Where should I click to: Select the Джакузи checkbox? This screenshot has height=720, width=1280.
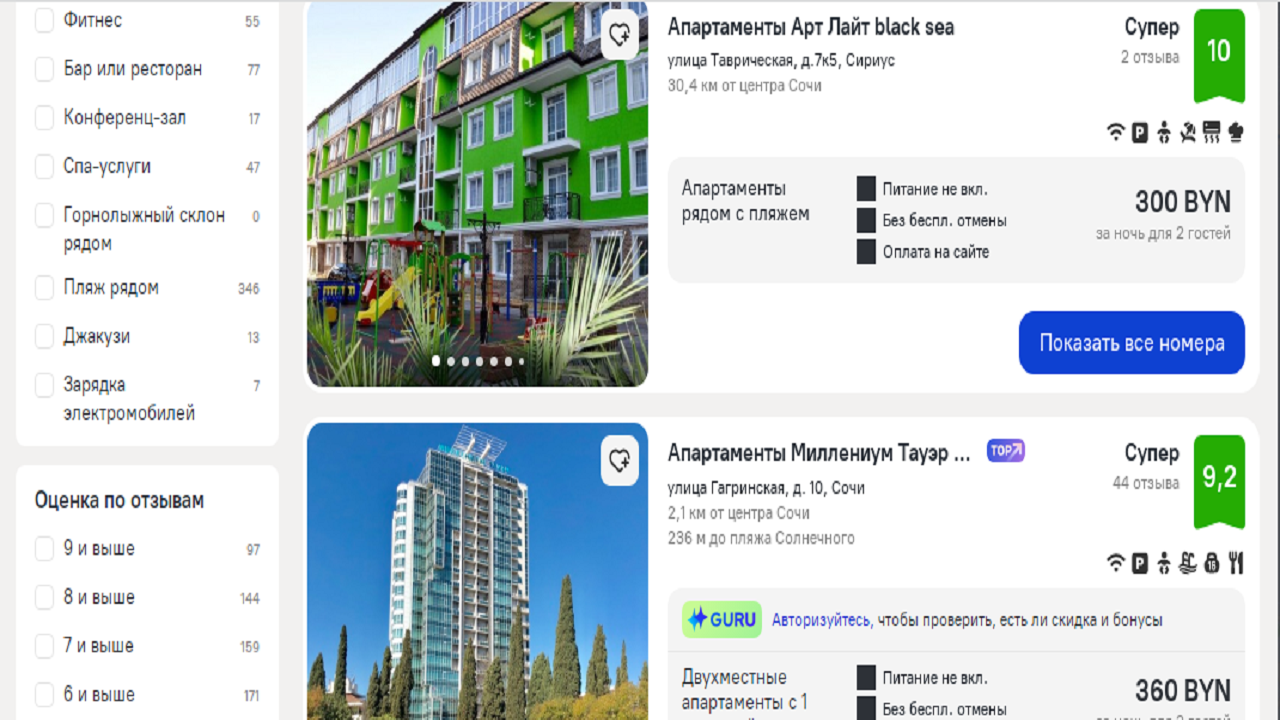tap(44, 337)
